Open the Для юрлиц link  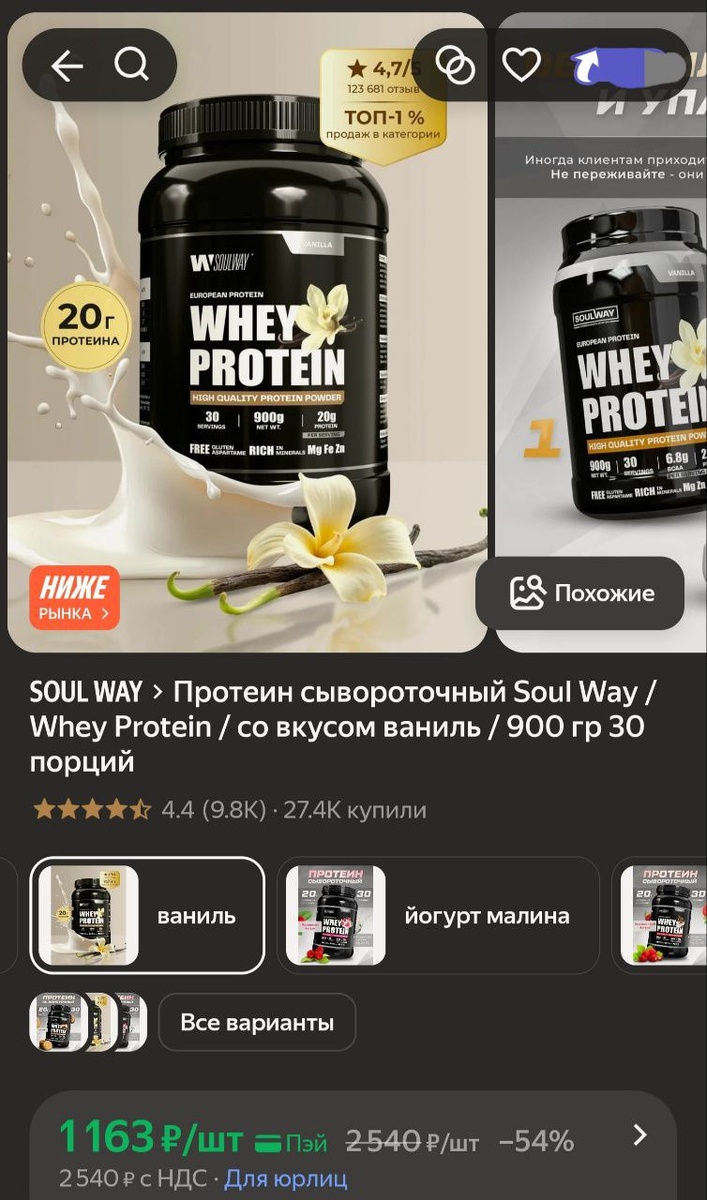click(x=285, y=1179)
